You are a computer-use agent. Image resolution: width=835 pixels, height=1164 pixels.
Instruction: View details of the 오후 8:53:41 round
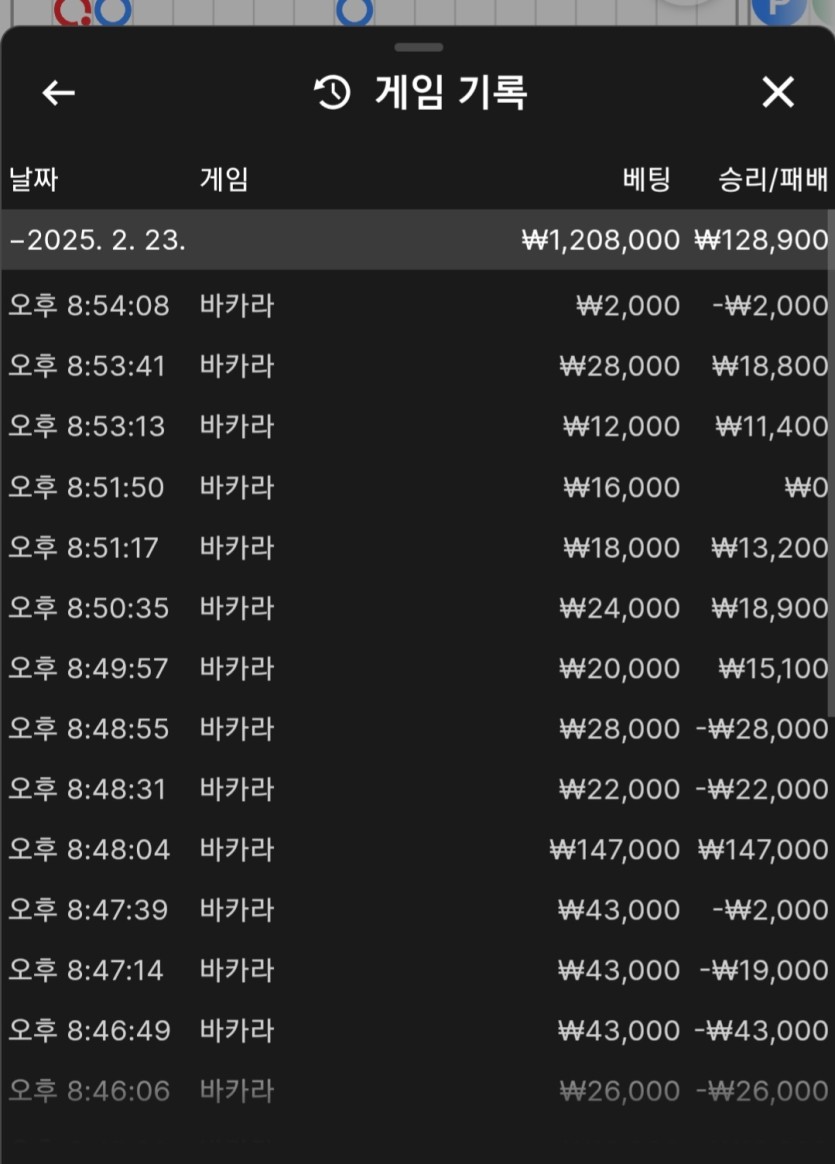417,366
